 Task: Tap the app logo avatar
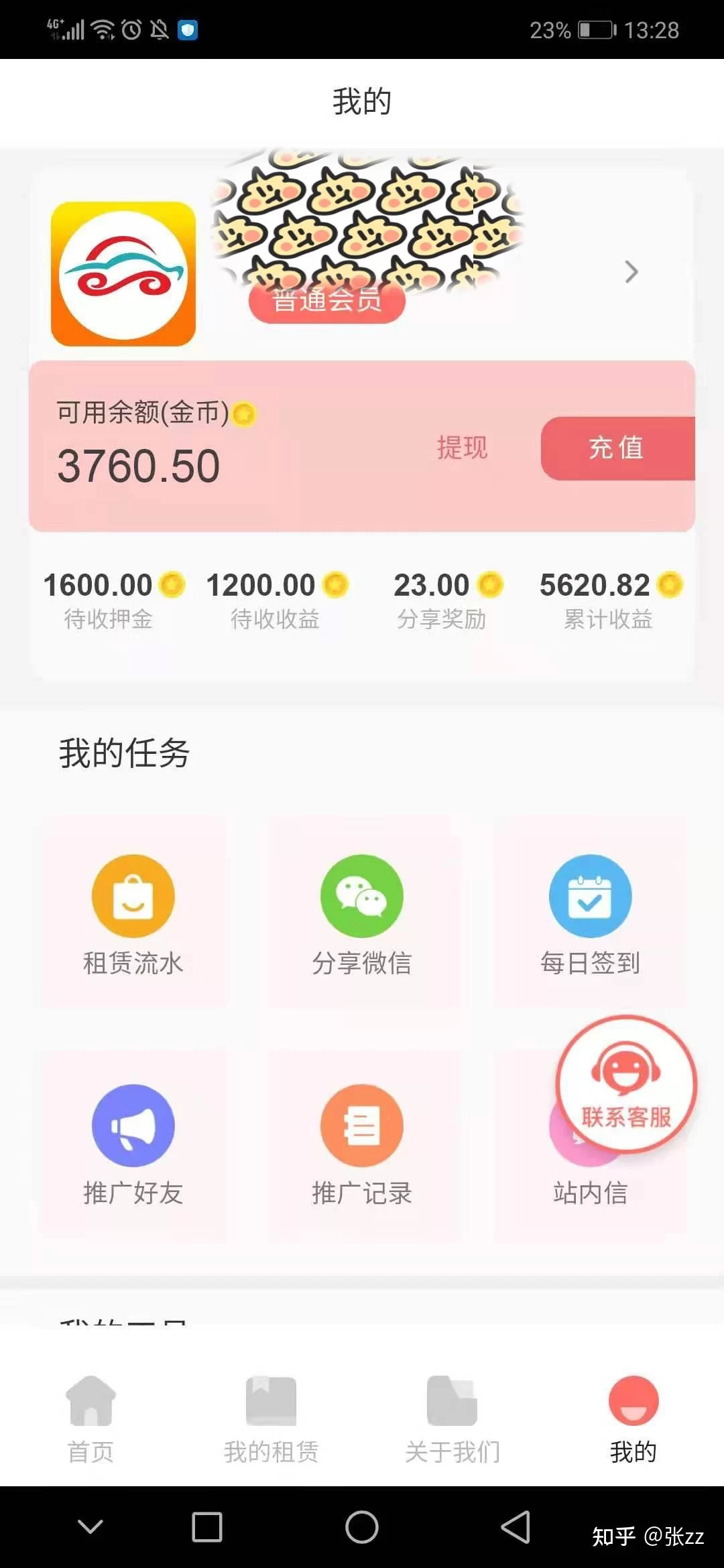(123, 271)
